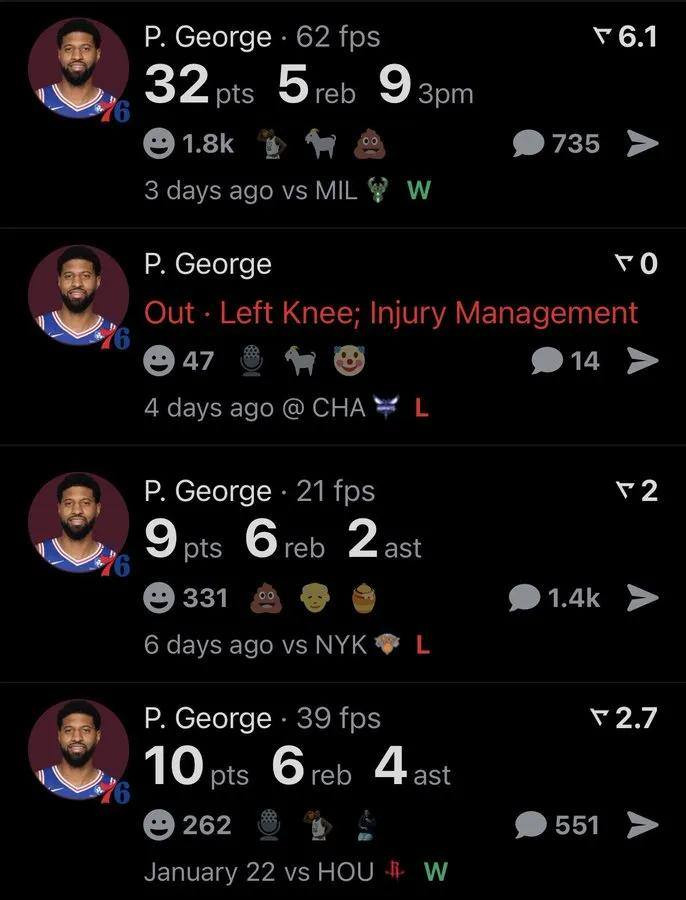
Task: Open the 735 comments on the MIL game
Action: (x=556, y=144)
